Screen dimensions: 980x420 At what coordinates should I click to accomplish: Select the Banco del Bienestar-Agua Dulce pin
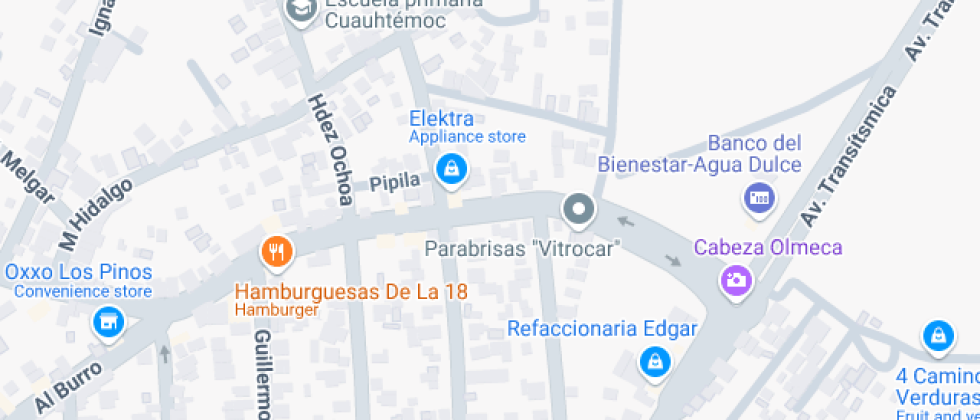pyautogui.click(x=760, y=197)
